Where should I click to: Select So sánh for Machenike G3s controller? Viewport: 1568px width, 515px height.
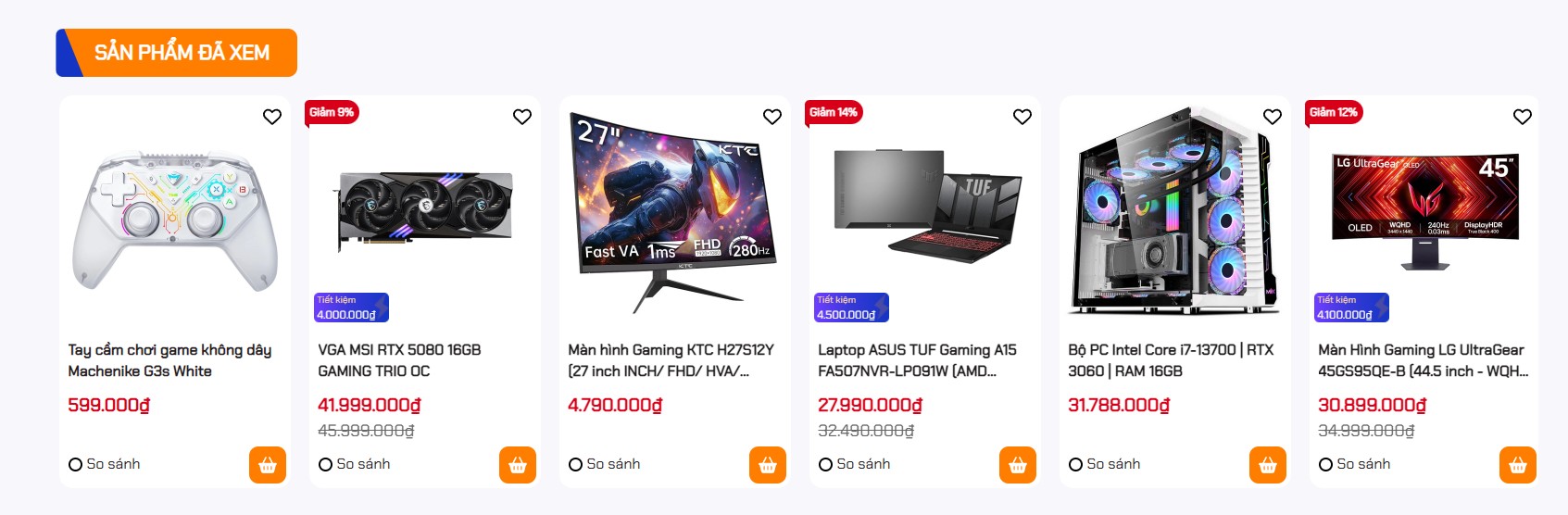point(76,465)
